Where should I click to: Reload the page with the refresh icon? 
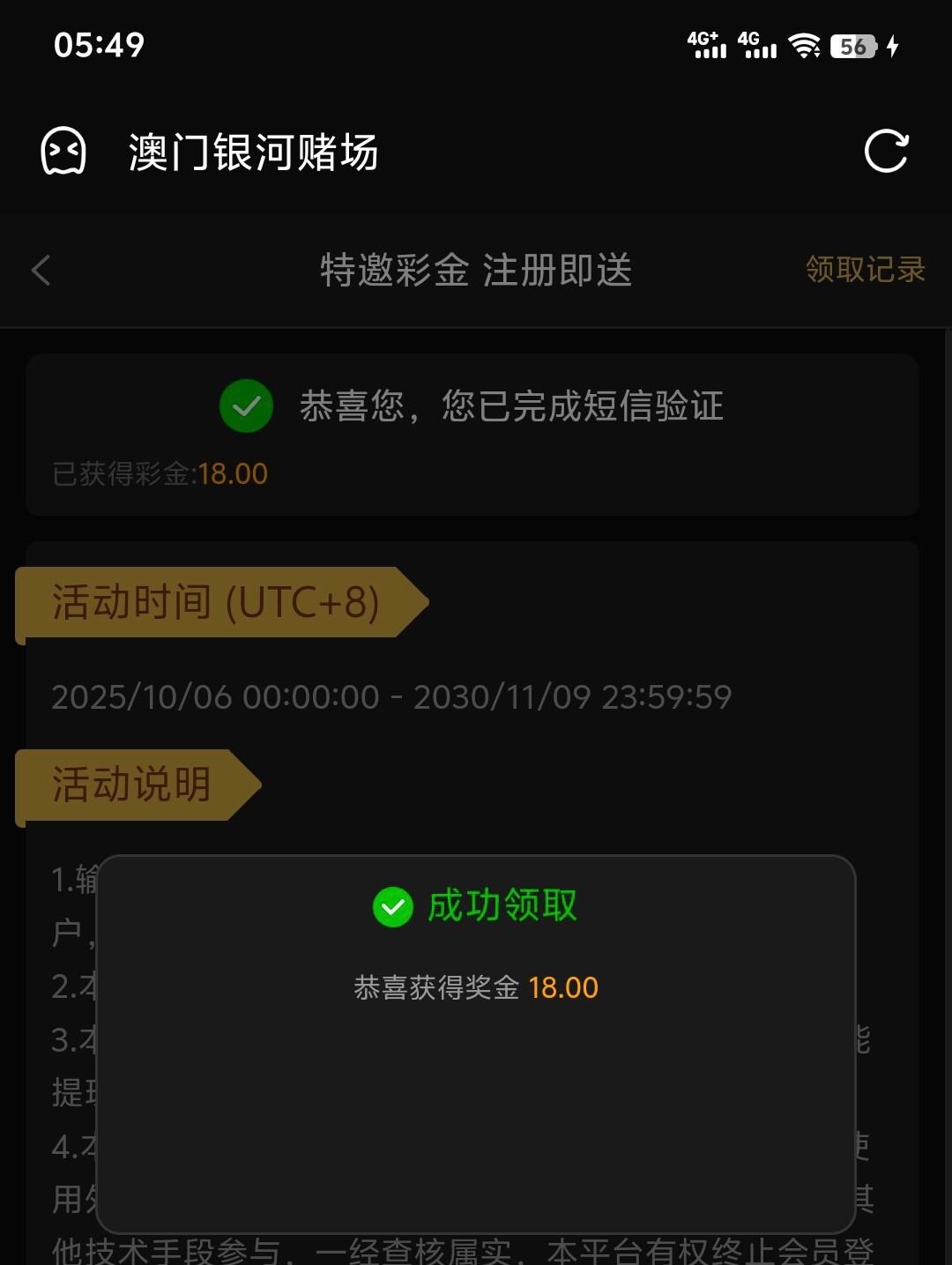click(x=886, y=152)
